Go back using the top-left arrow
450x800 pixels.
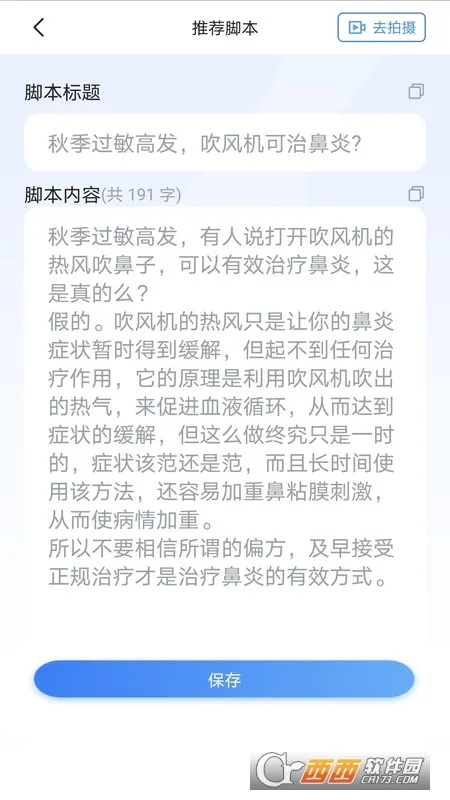click(39, 28)
